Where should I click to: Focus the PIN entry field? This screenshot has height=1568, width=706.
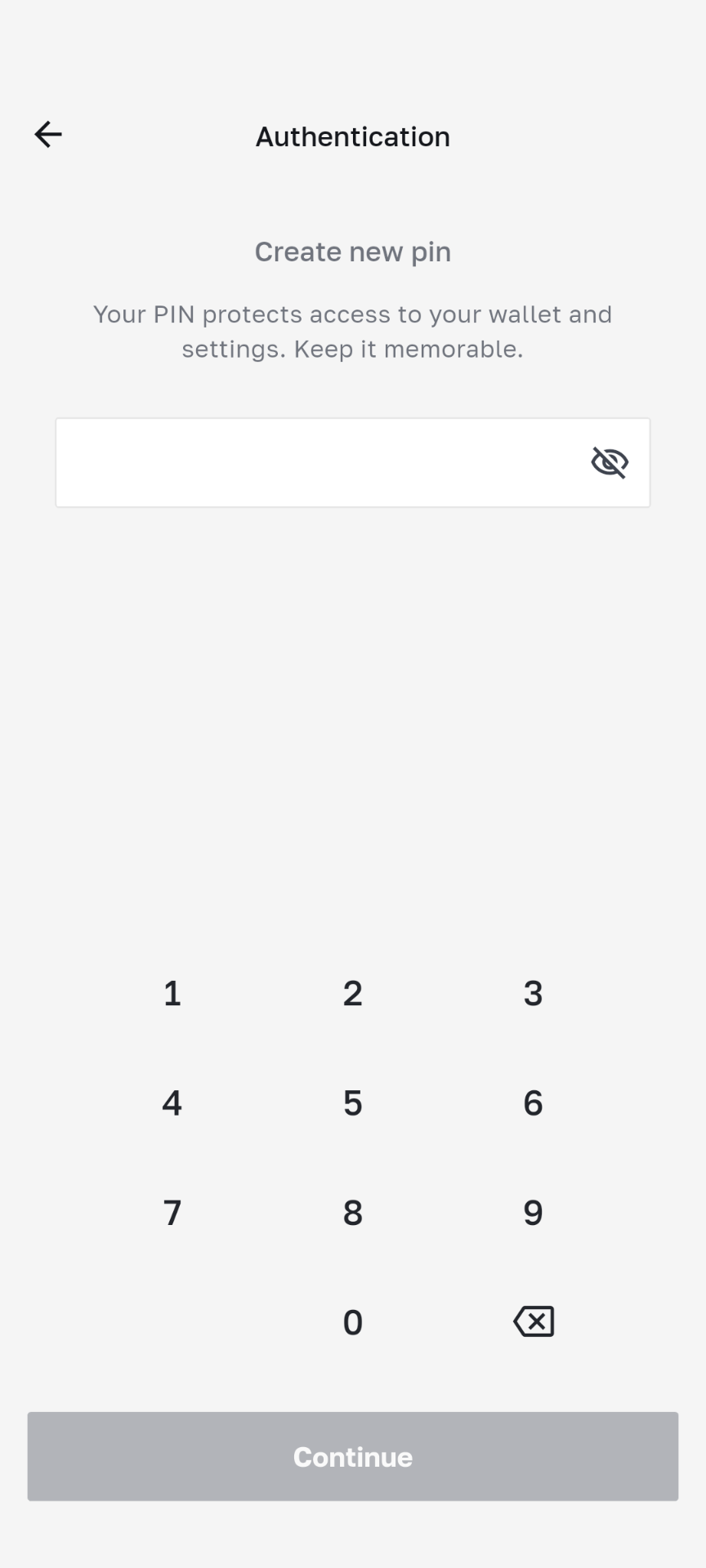319,462
